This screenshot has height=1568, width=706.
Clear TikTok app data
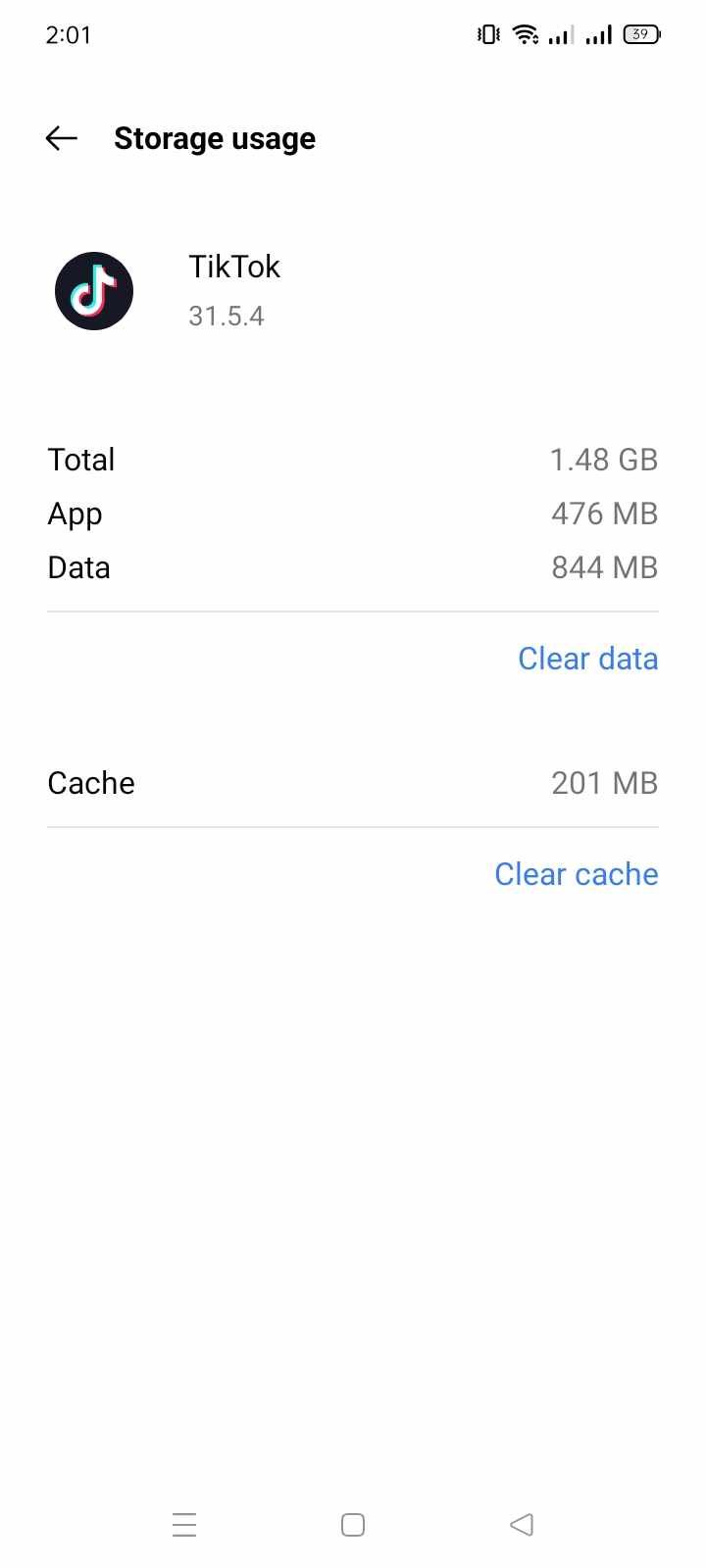(x=587, y=659)
